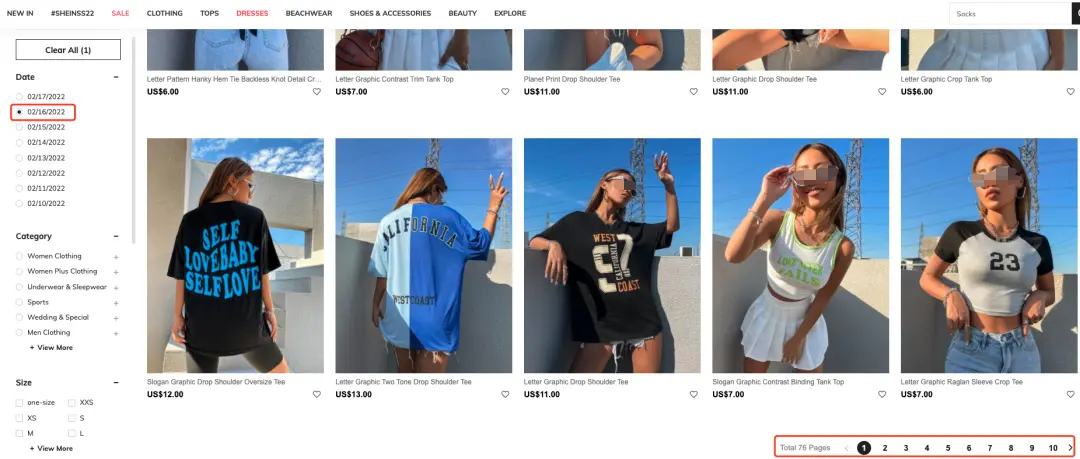Wishlist the Slogan Graphic Contrast Binding Tank Top
The width and height of the screenshot is (1080, 459).
point(882,395)
